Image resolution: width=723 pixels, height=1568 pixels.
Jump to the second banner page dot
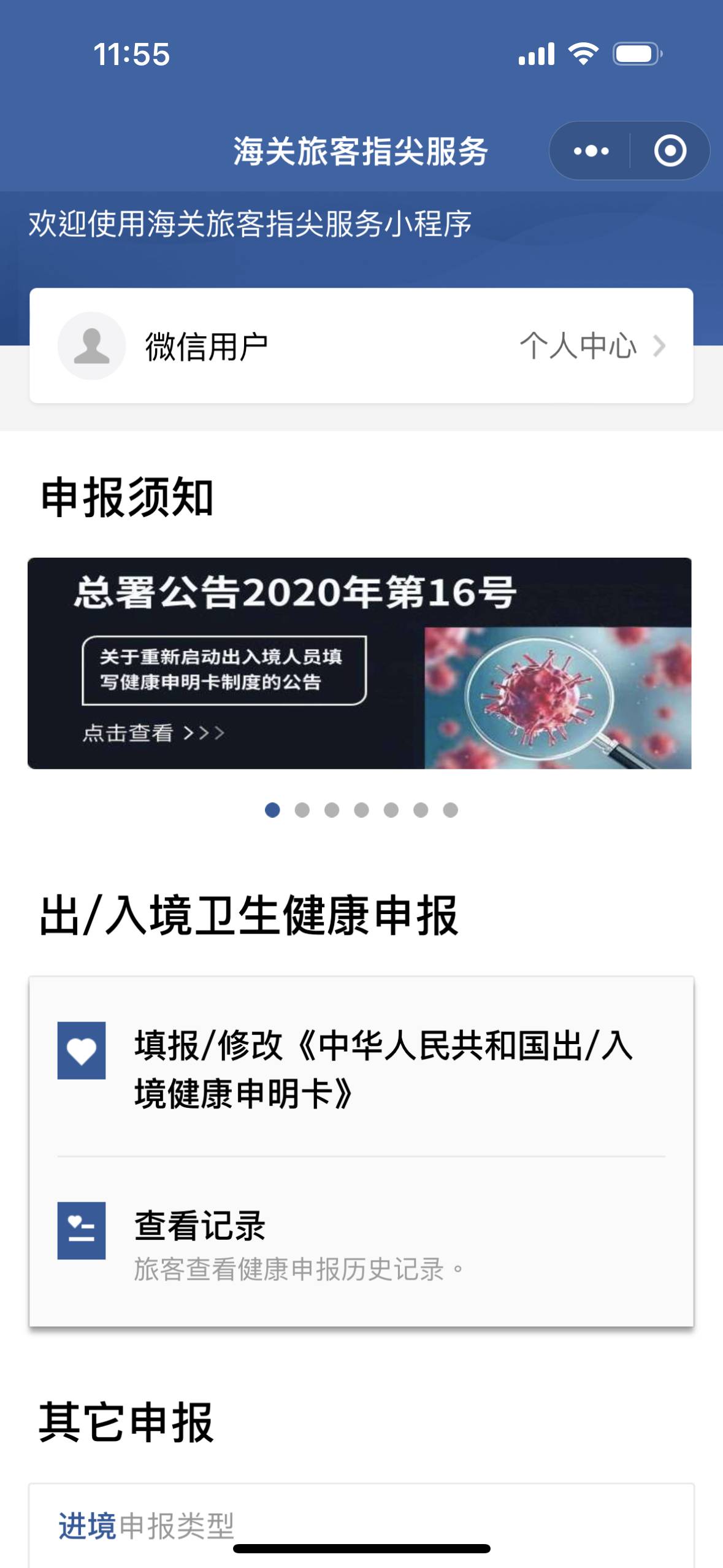pyautogui.click(x=302, y=810)
